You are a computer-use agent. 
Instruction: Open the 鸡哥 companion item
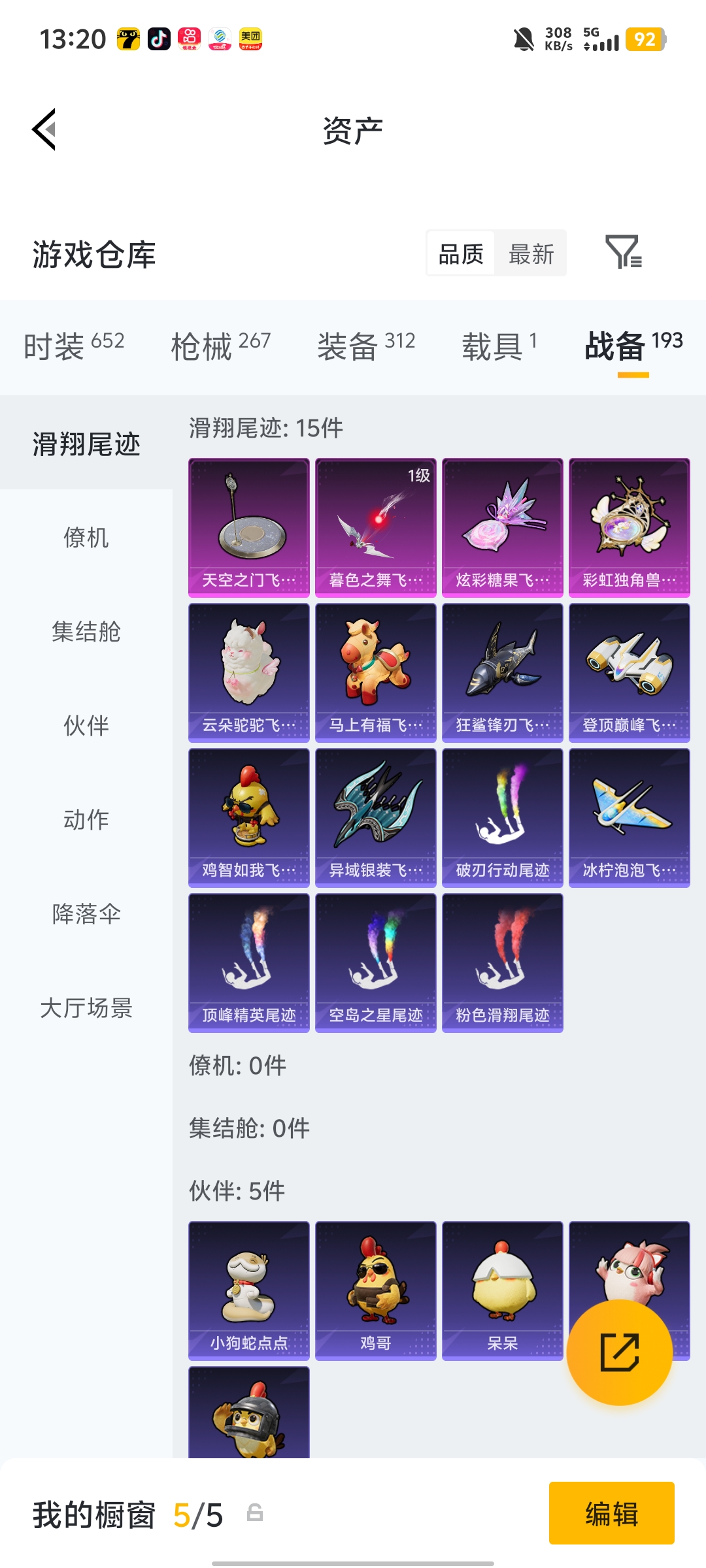click(x=376, y=1290)
